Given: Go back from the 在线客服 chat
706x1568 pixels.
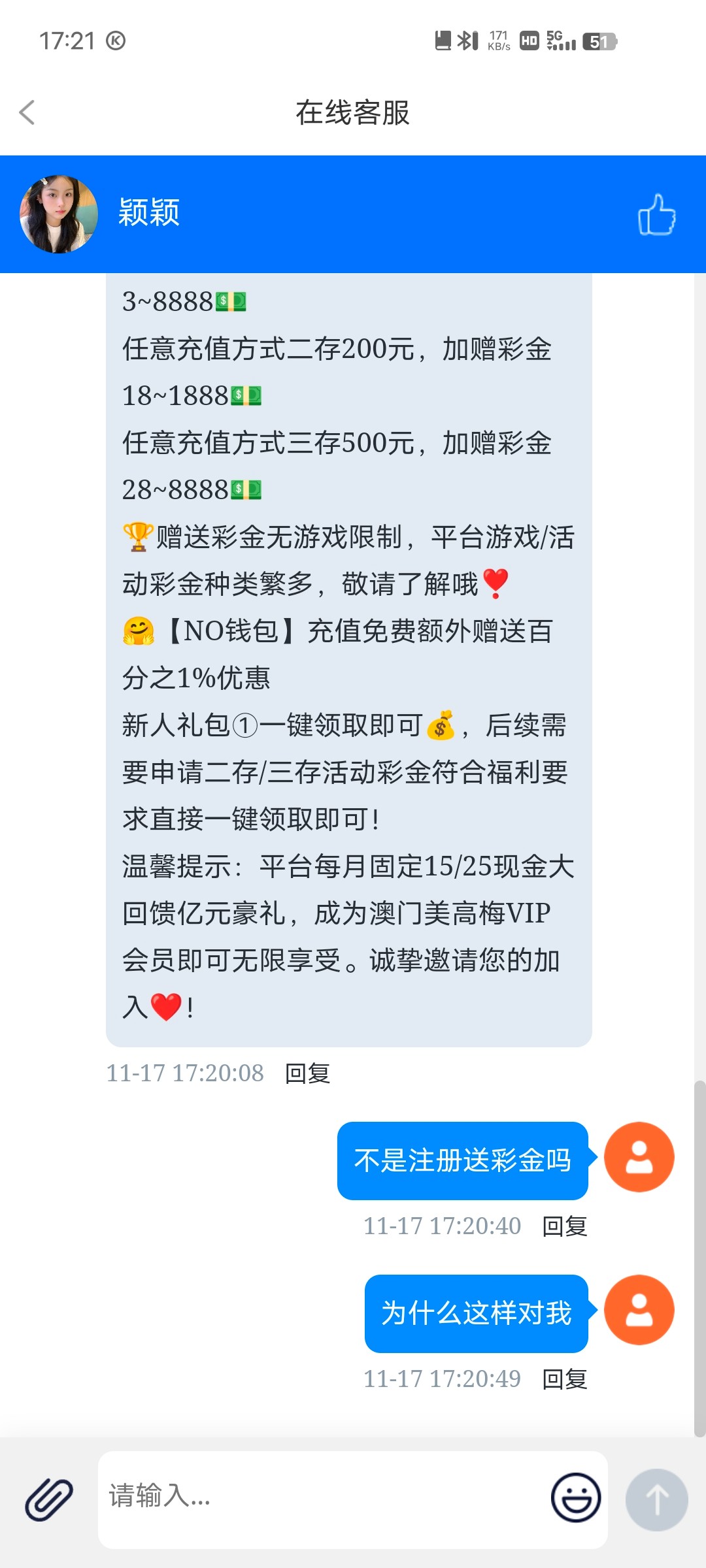Looking at the screenshot, I should (27, 112).
